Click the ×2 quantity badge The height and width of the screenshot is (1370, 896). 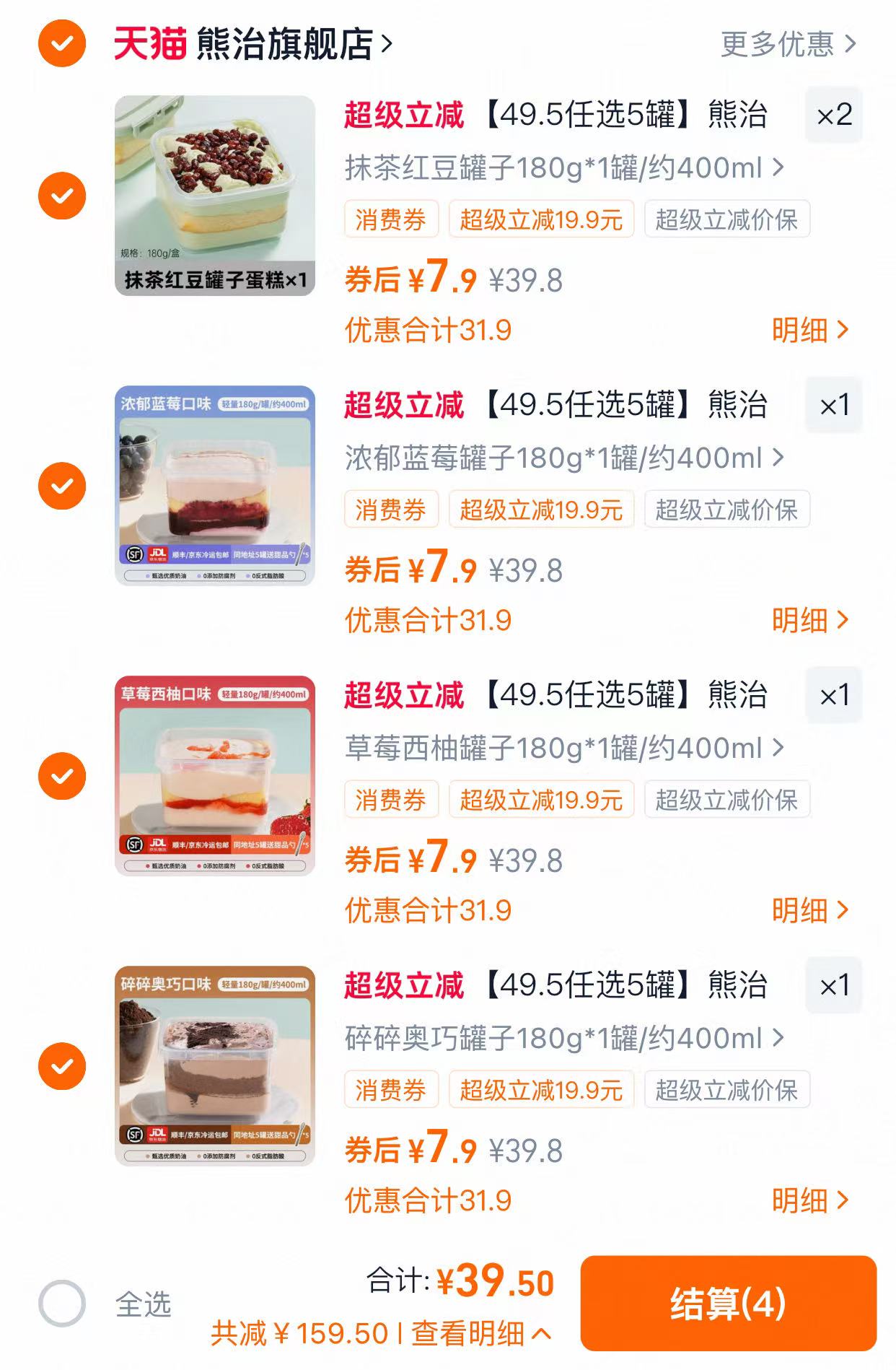pyautogui.click(x=833, y=113)
